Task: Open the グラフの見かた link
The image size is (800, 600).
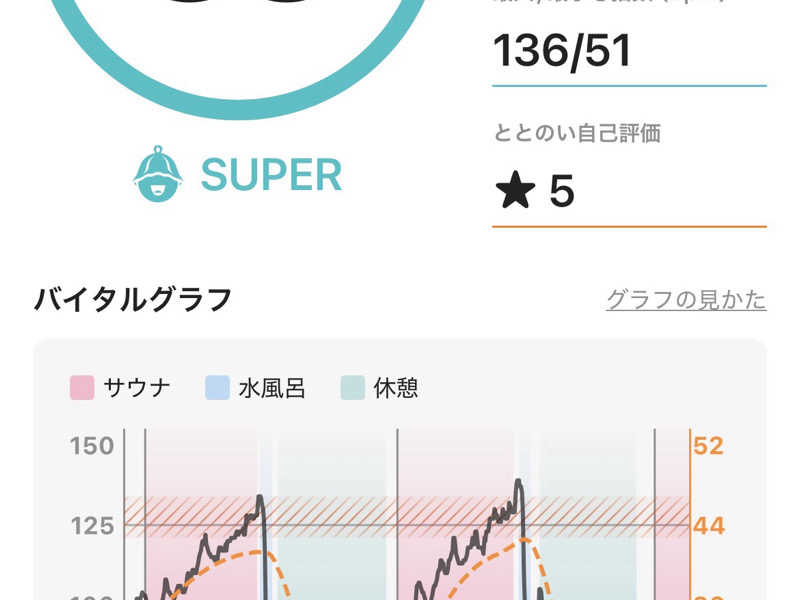Action: [x=686, y=299]
